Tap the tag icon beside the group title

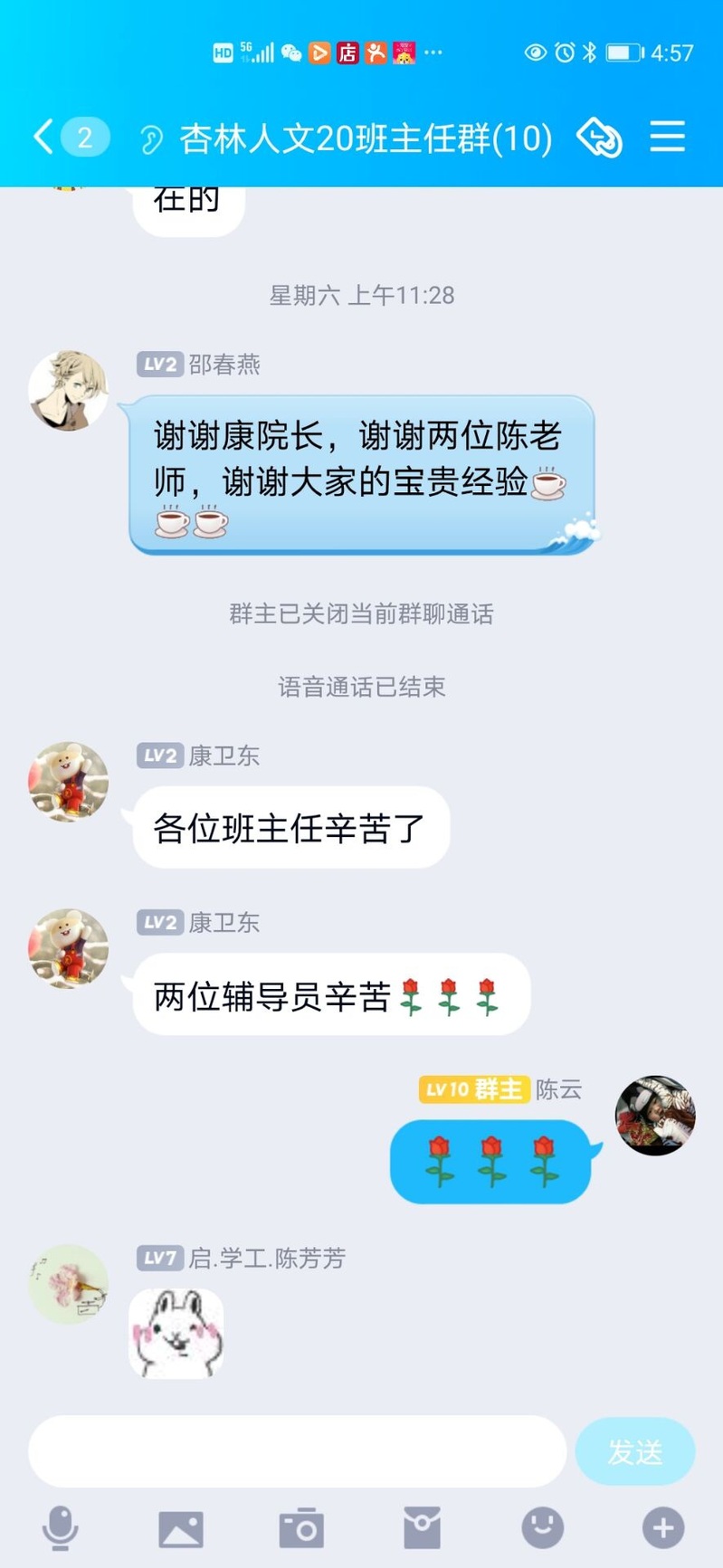pos(599,138)
